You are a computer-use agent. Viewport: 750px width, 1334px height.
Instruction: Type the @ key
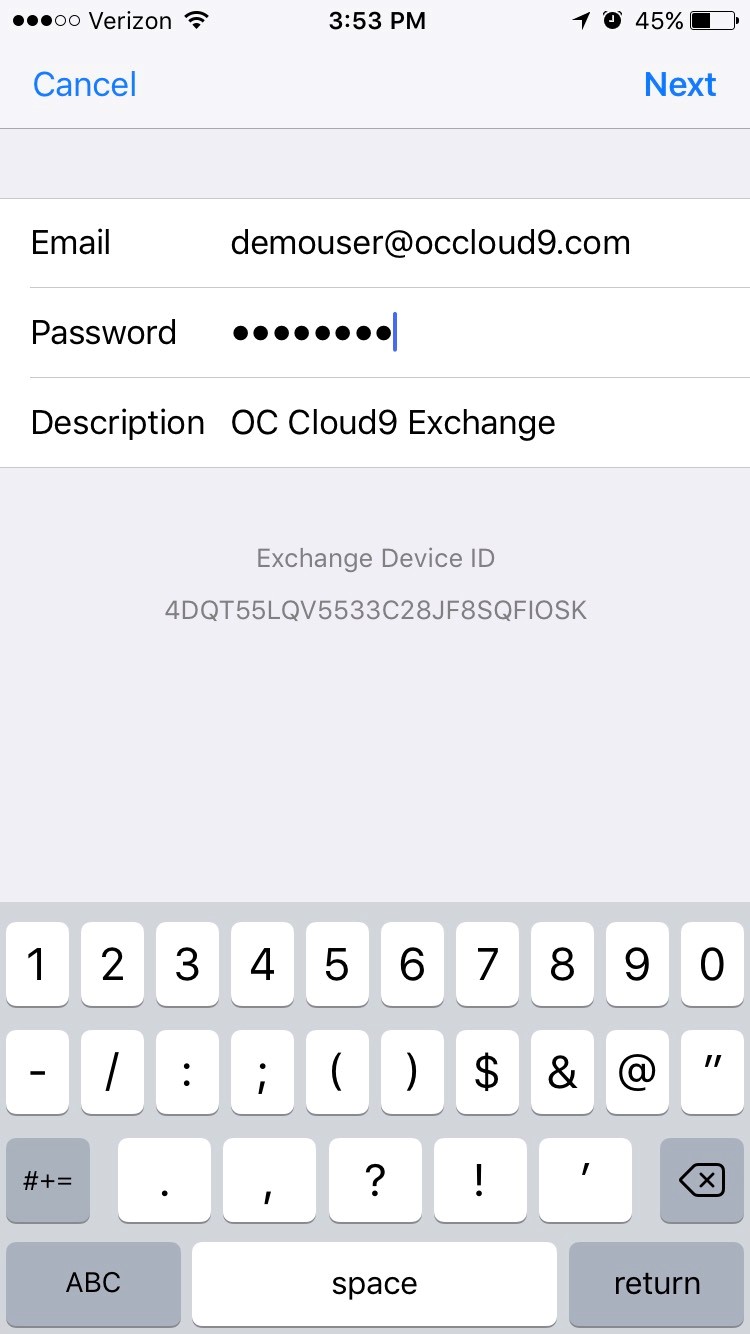637,1072
